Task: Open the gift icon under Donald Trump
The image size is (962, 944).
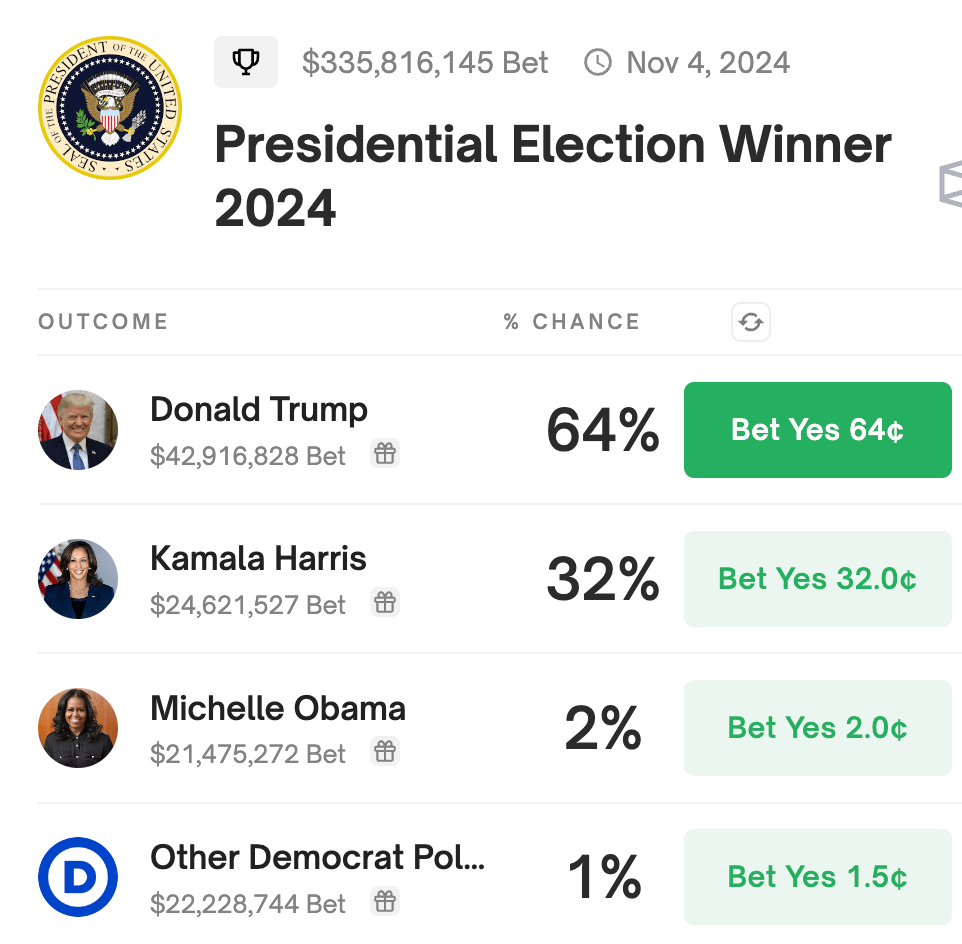Action: point(385,454)
